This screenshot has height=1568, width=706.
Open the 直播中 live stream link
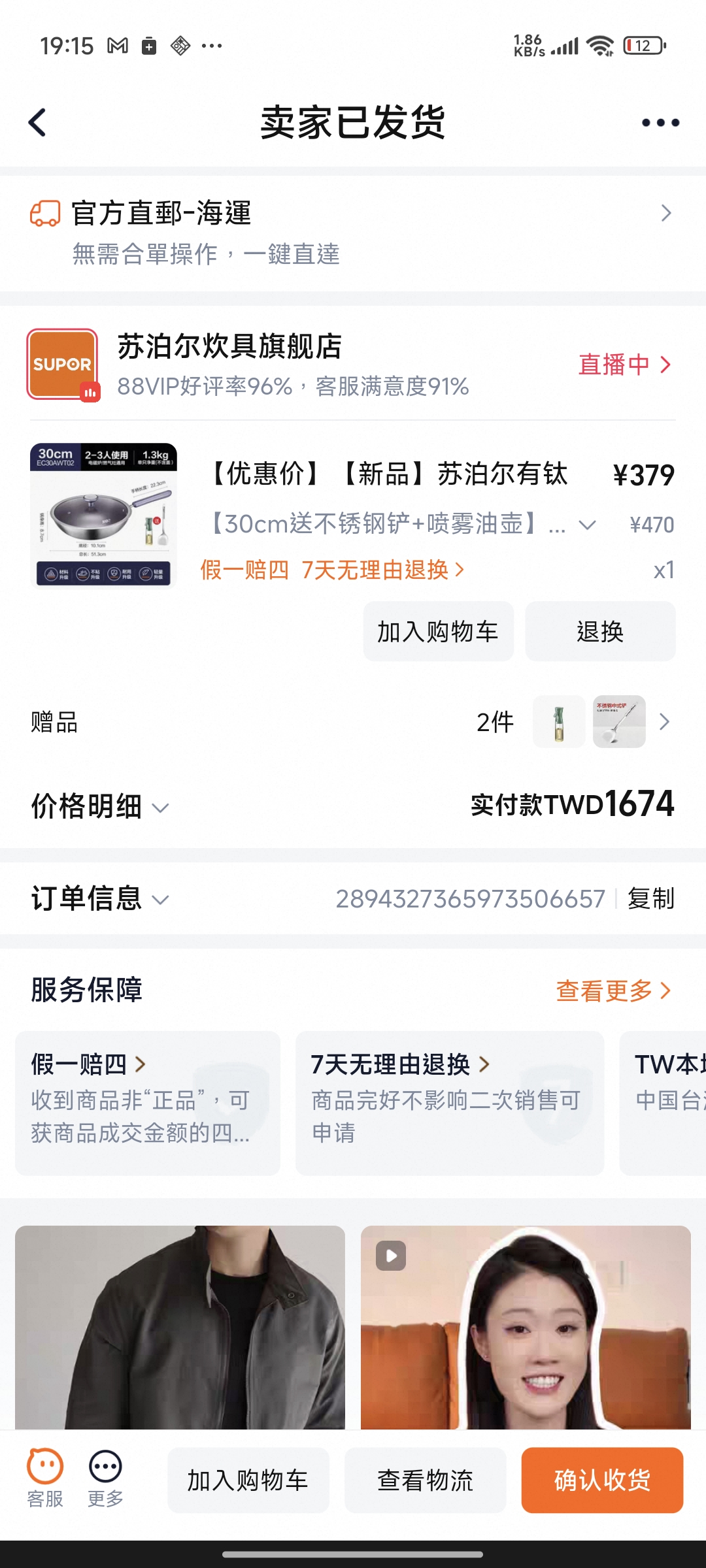point(624,365)
